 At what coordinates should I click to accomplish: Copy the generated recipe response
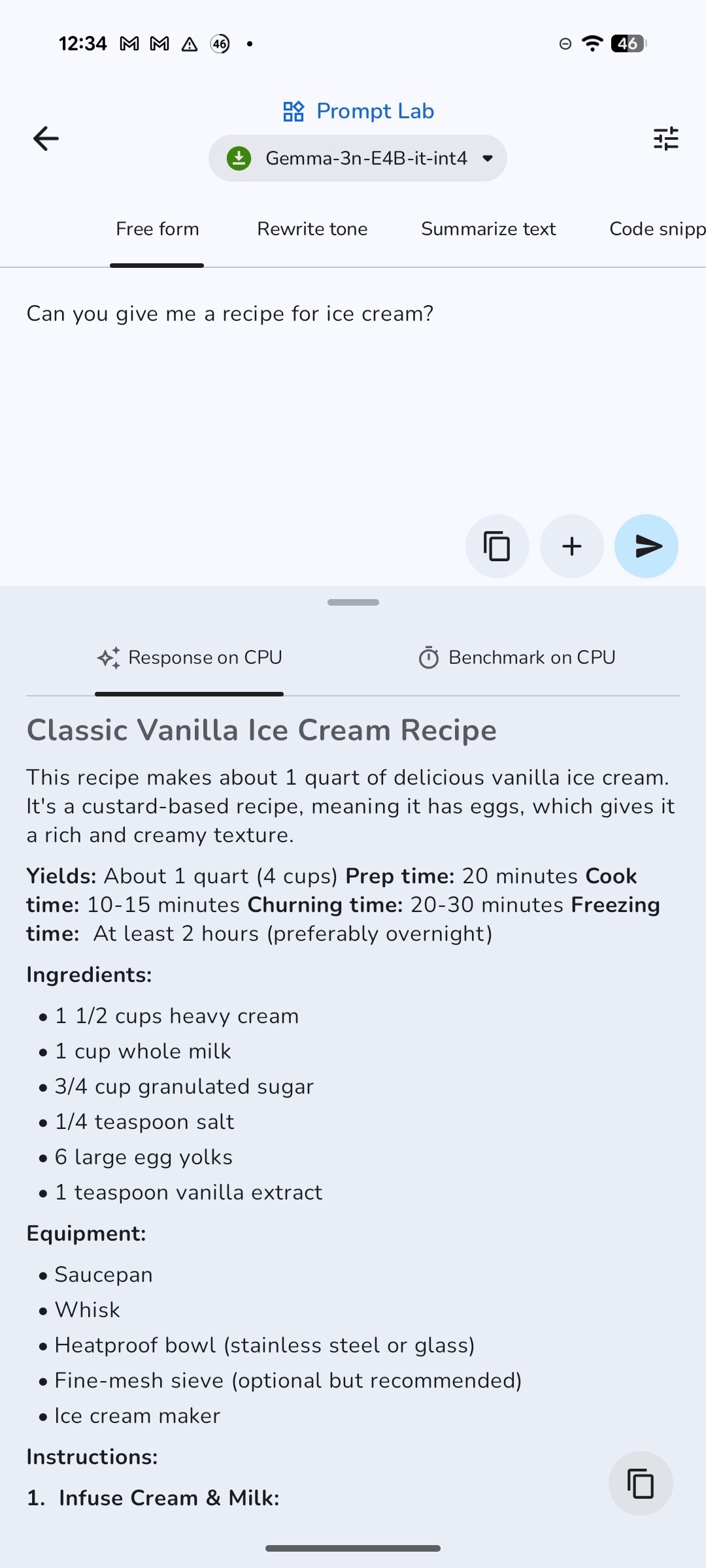(x=641, y=1483)
